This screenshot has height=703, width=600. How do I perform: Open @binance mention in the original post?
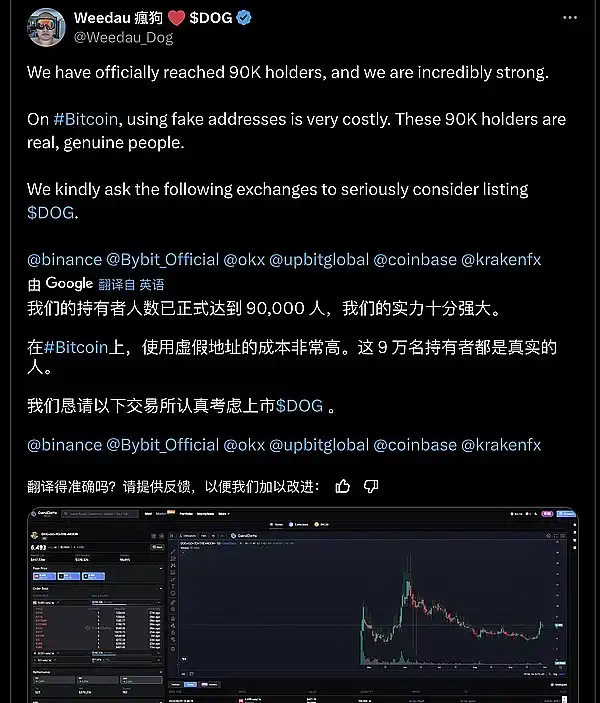(62, 259)
